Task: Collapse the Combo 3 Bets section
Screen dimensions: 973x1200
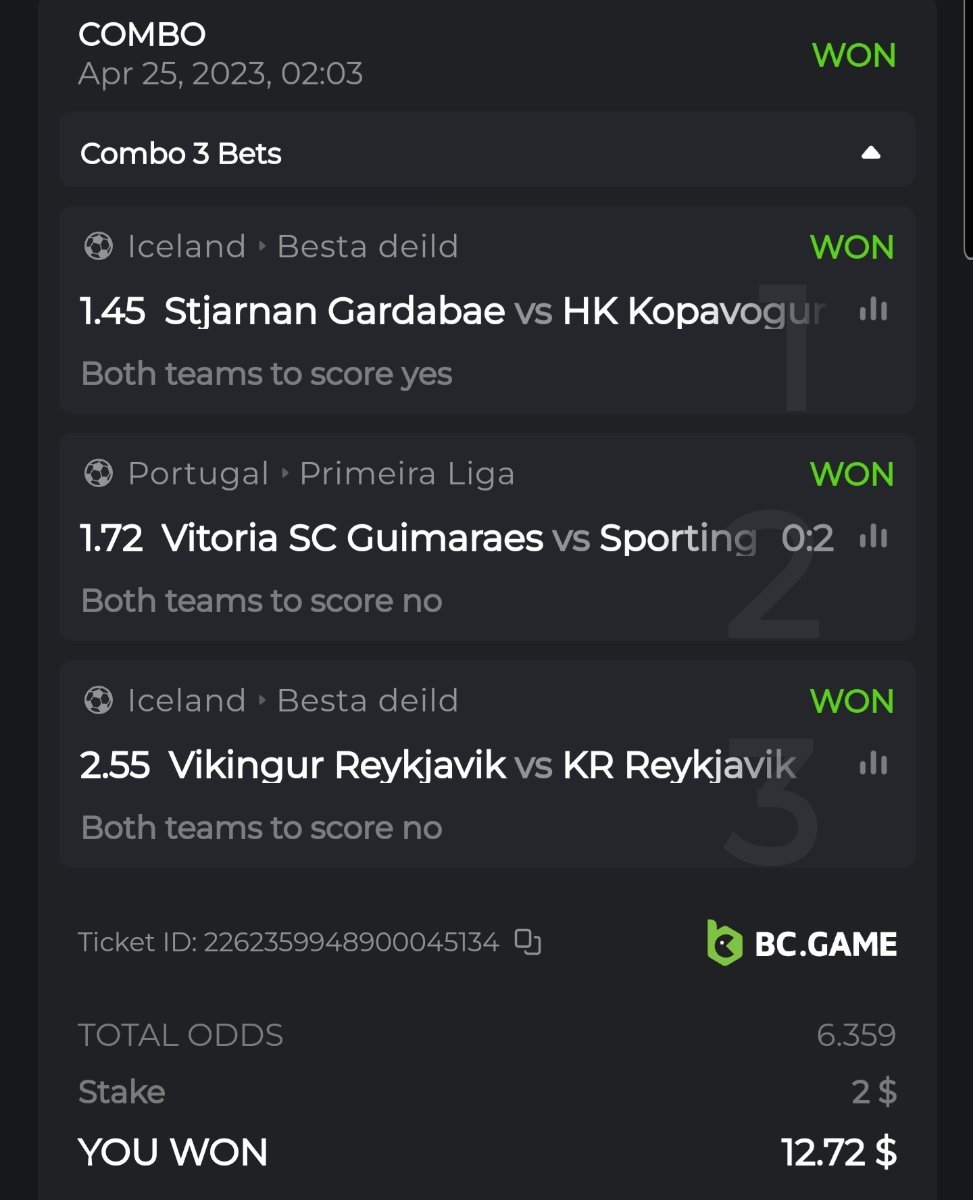Action: [x=870, y=153]
